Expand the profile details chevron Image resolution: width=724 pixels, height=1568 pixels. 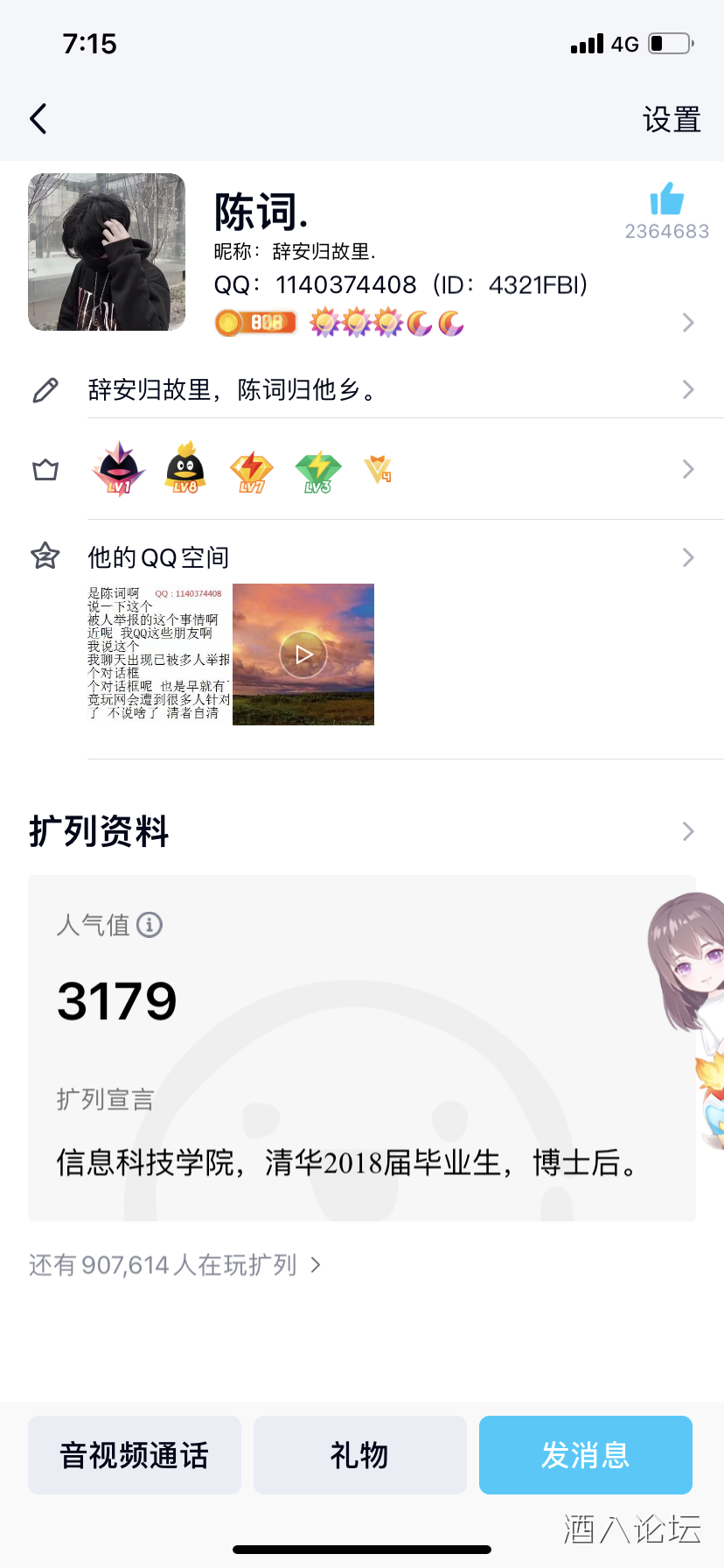688,322
